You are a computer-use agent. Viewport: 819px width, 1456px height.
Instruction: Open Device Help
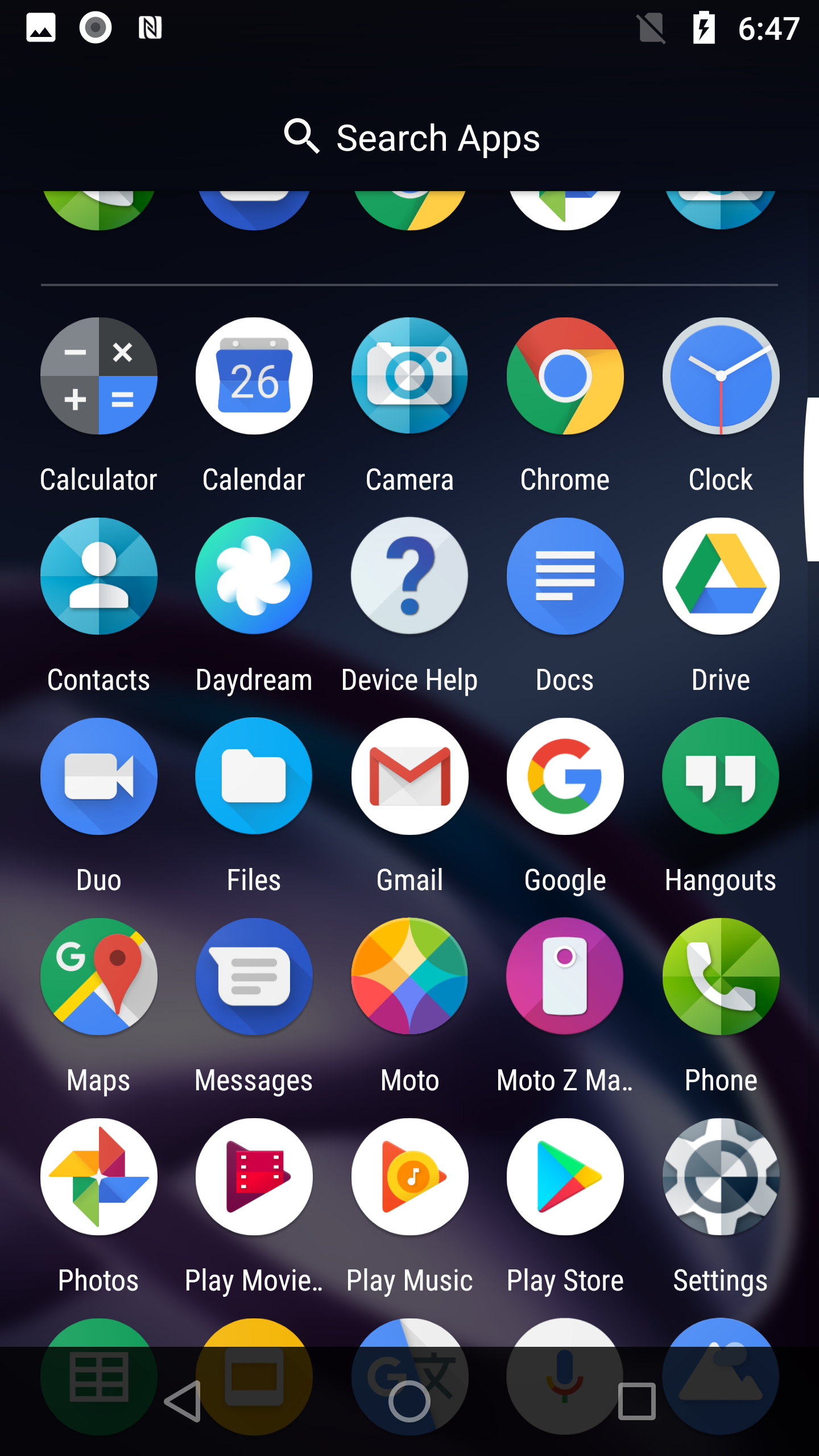[409, 576]
